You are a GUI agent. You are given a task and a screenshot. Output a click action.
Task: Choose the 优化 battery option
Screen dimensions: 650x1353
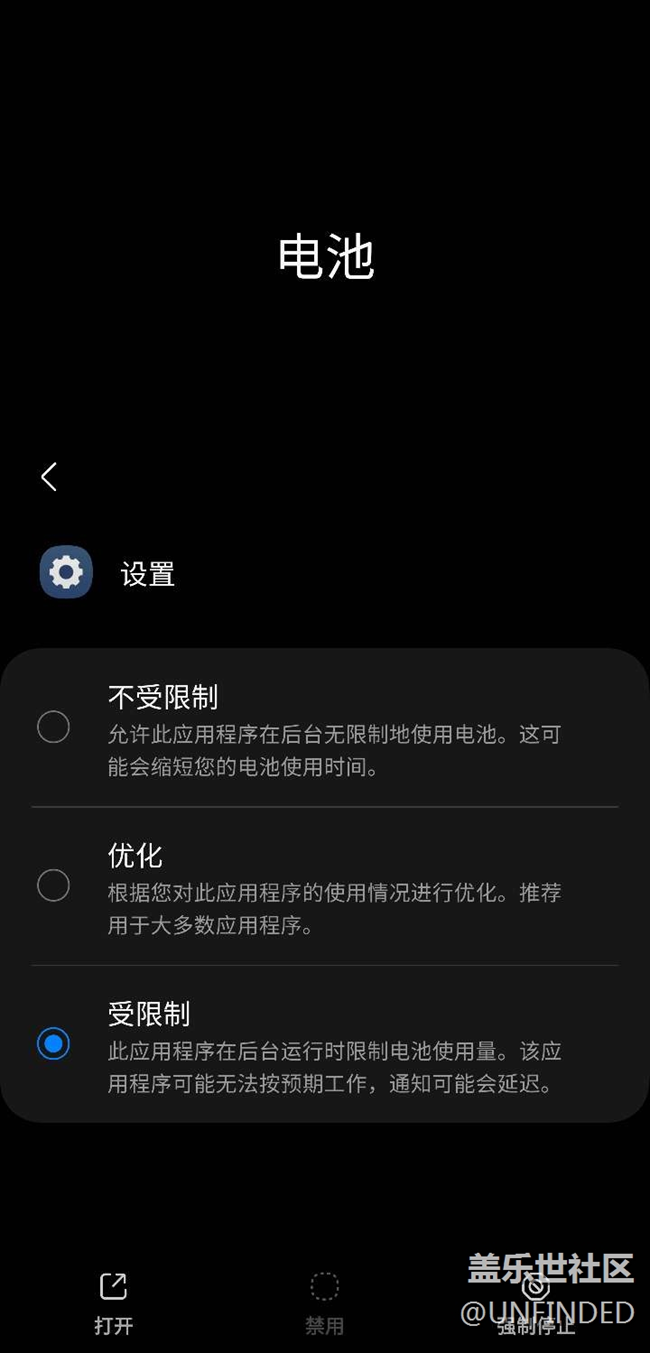coord(325,886)
